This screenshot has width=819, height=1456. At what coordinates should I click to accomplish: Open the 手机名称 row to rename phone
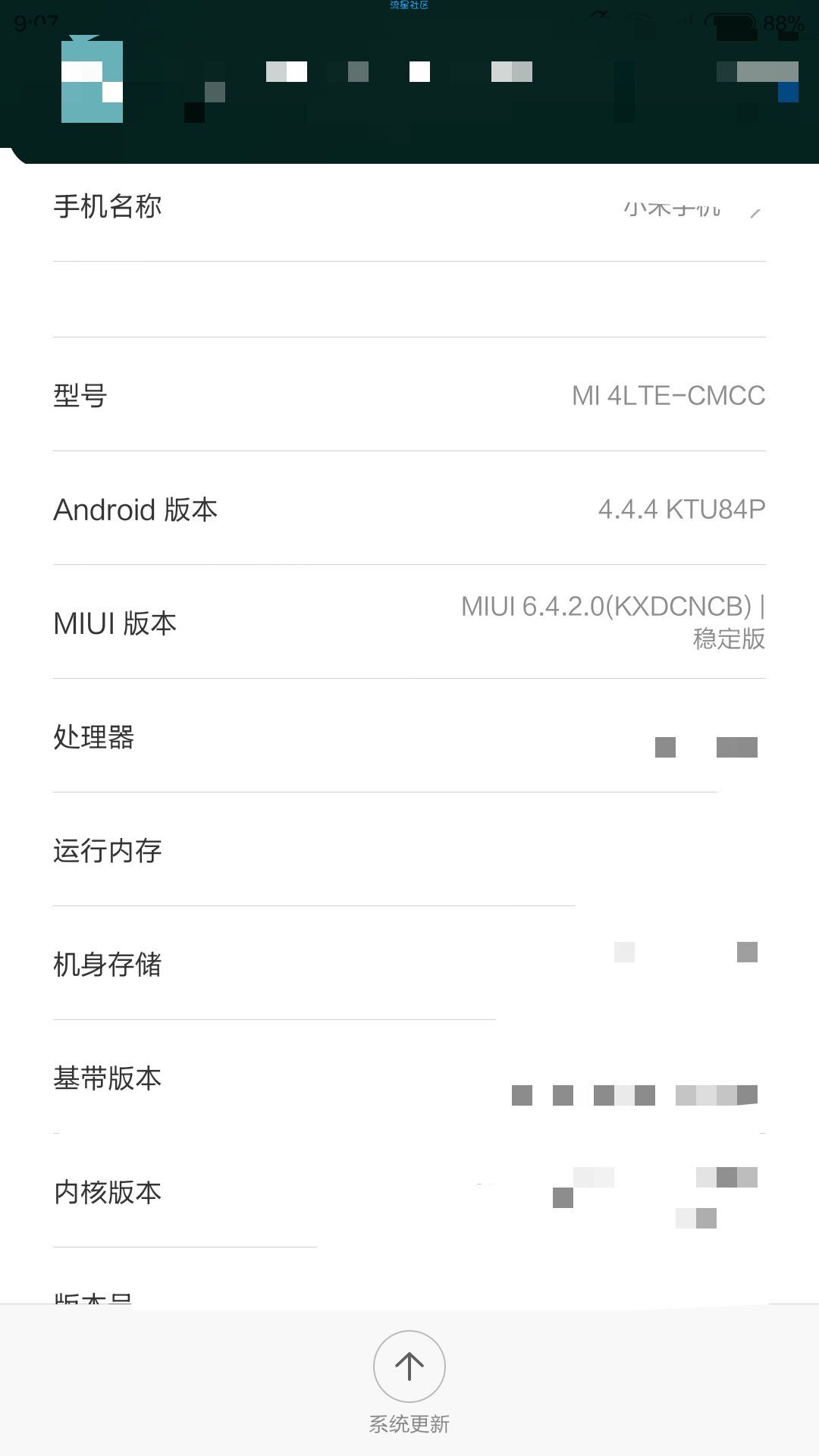pyautogui.click(x=409, y=206)
